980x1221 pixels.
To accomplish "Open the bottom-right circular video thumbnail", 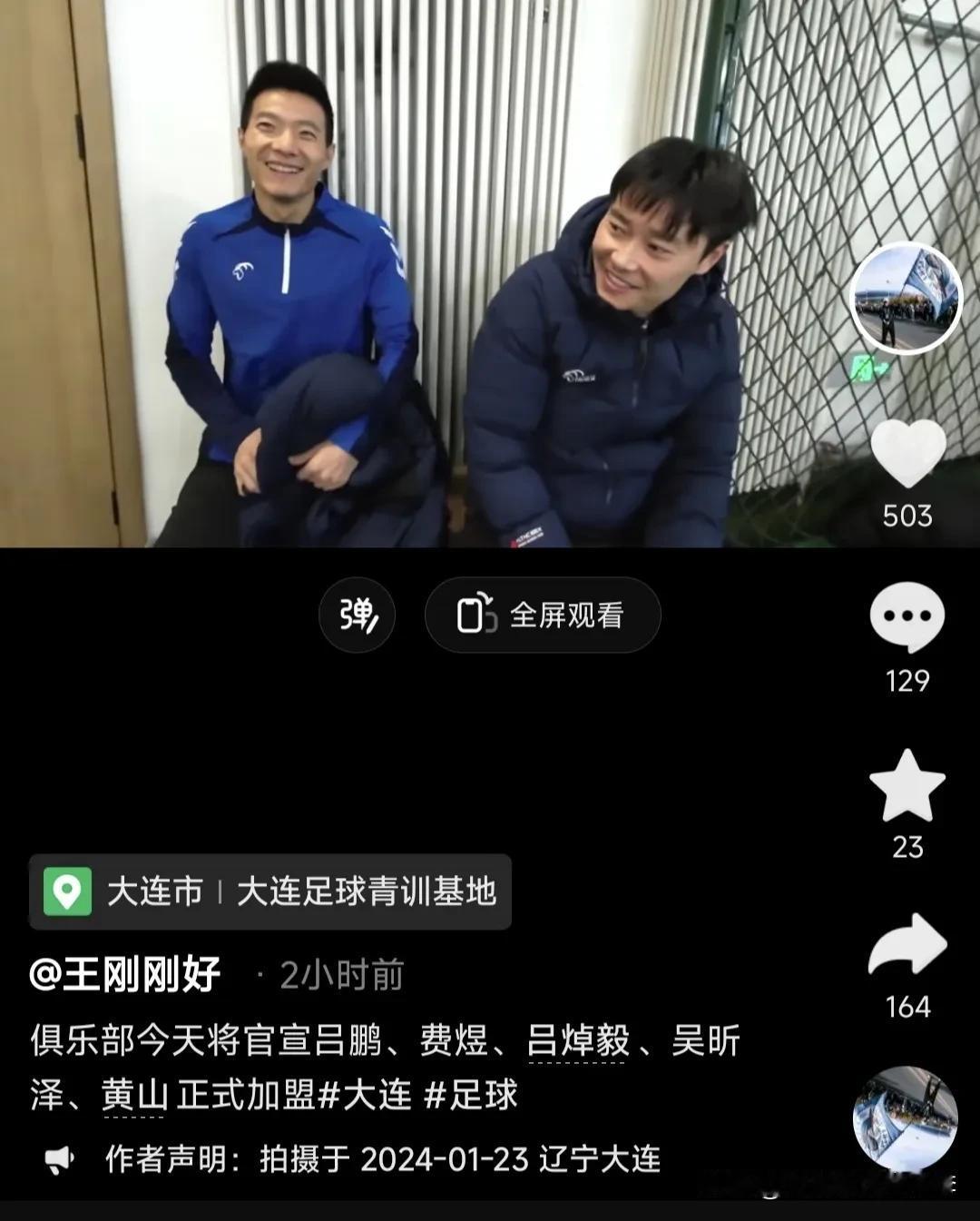I will (905, 1116).
